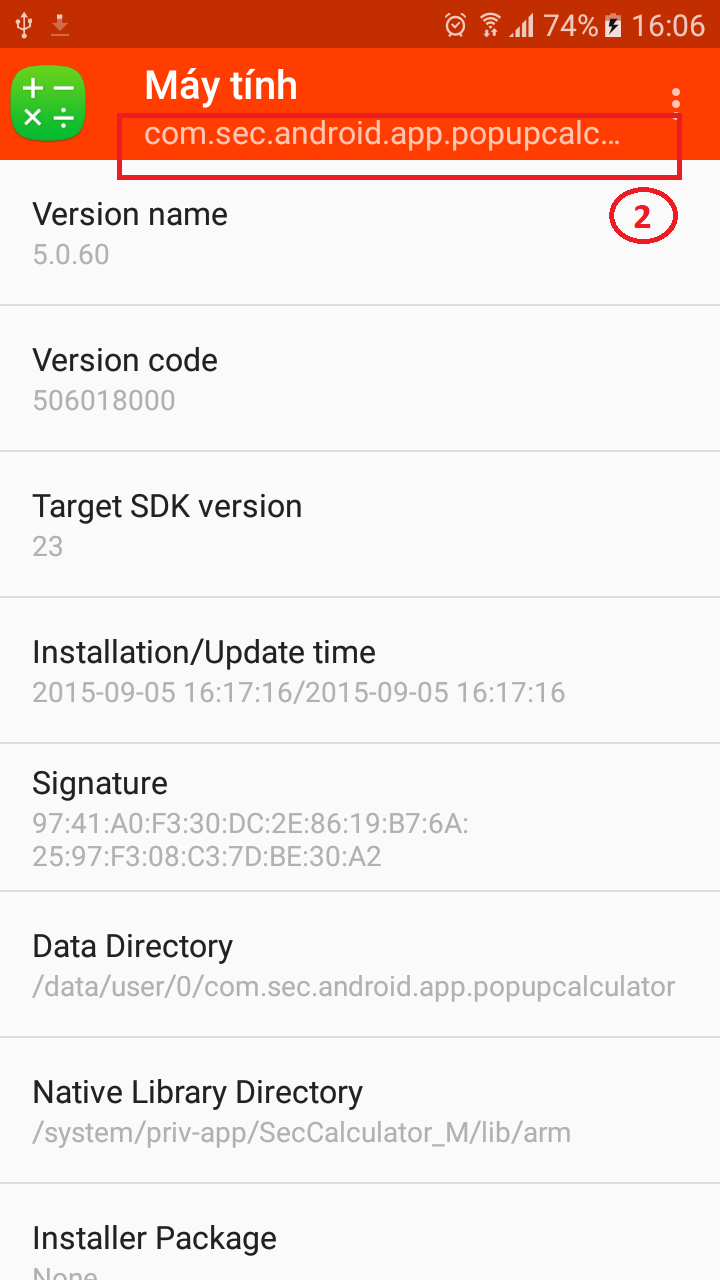Select the Version code row

click(x=360, y=379)
